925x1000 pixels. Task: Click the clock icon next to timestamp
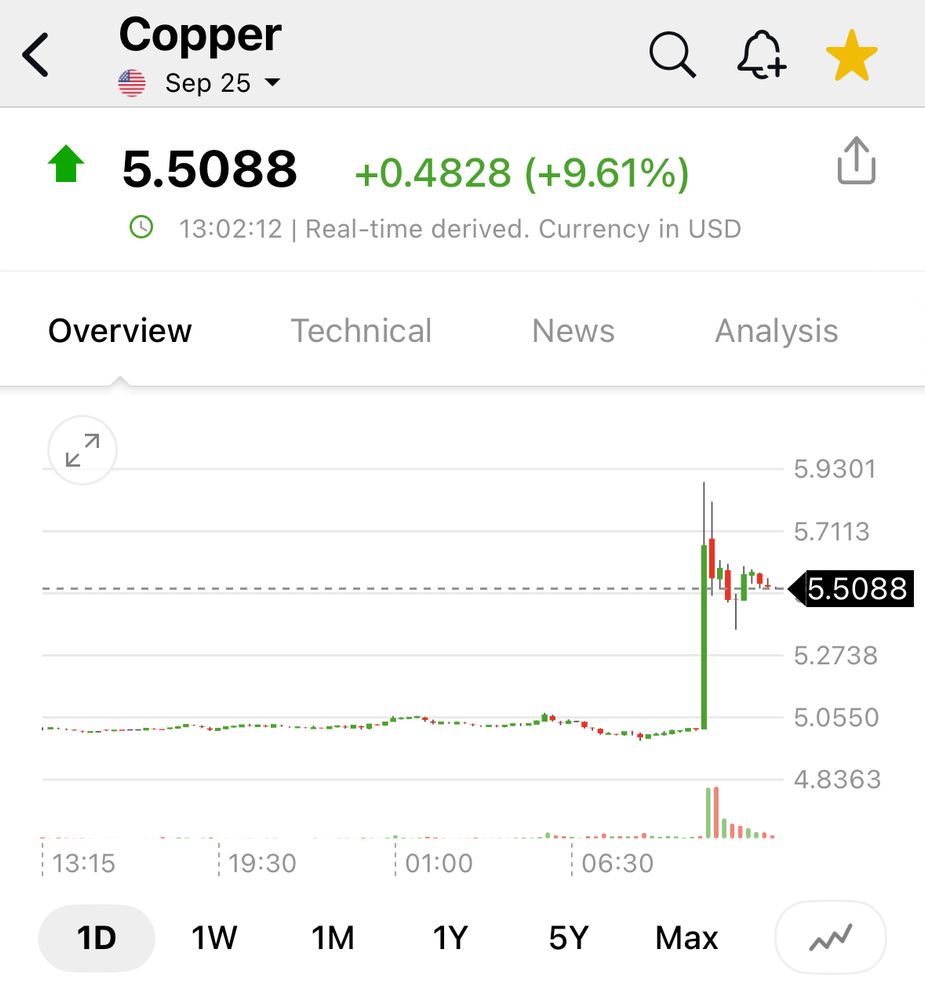(x=141, y=228)
